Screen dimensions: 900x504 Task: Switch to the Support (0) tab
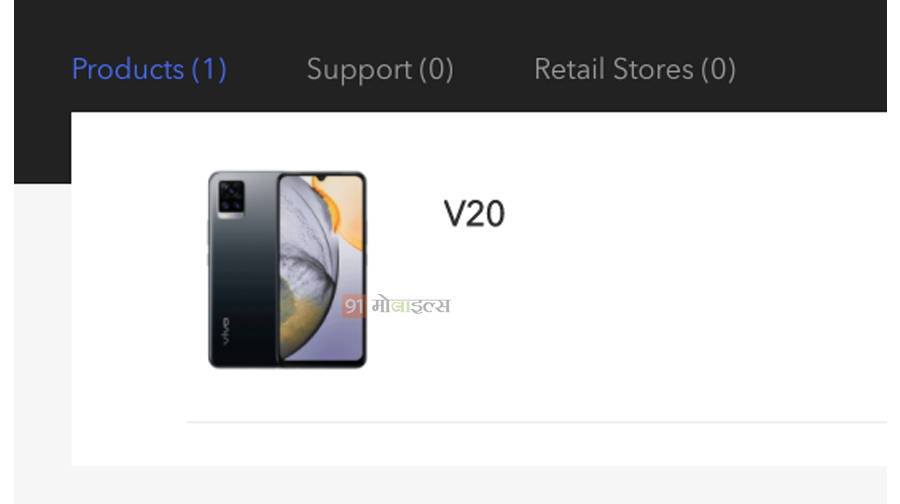point(379,69)
